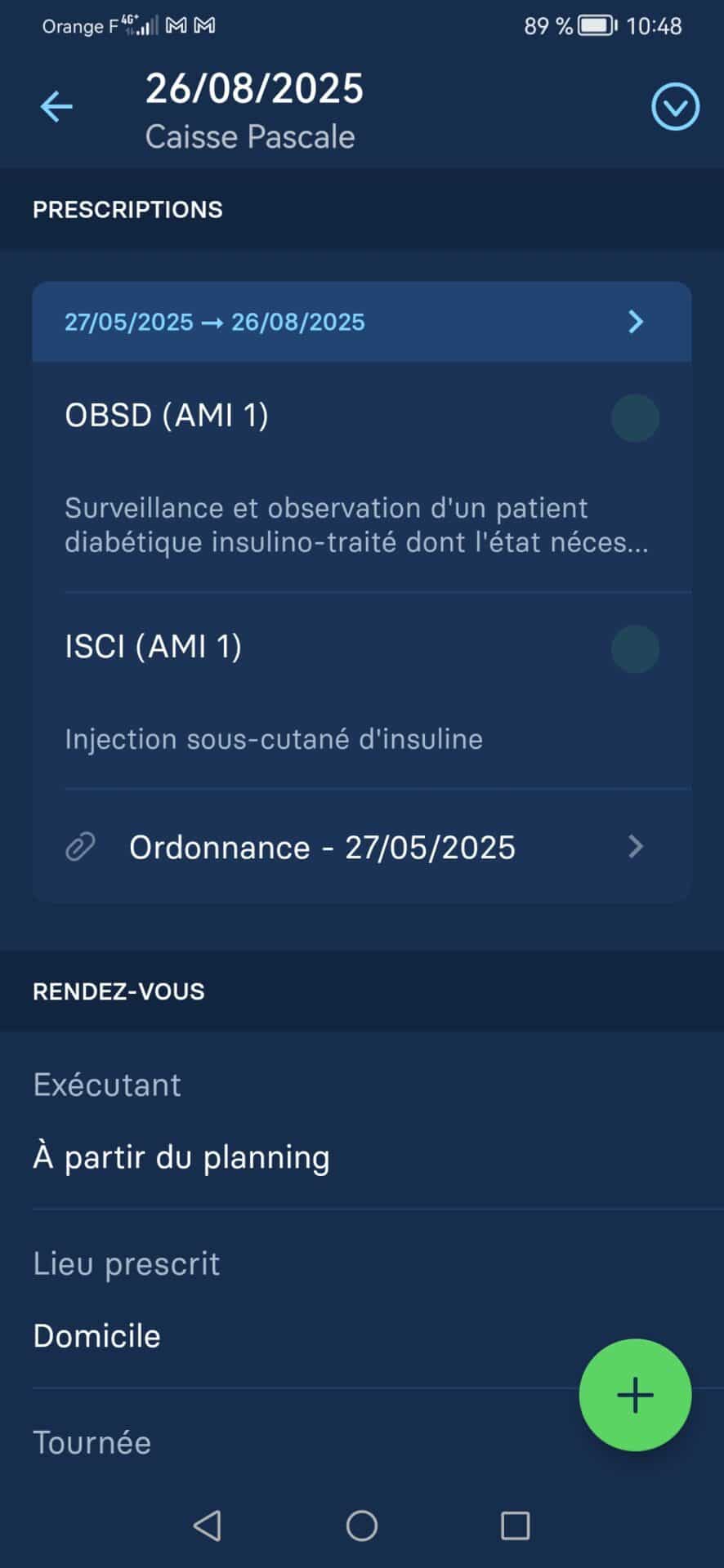Tap the green plus floating button

coord(635,1395)
